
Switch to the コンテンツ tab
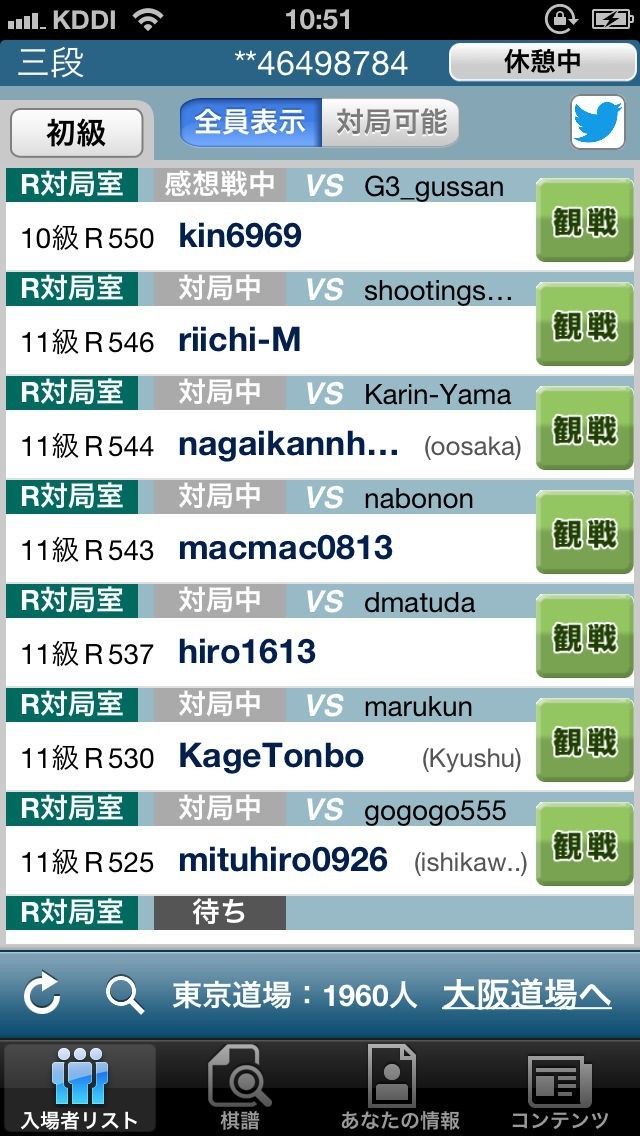tap(559, 1088)
